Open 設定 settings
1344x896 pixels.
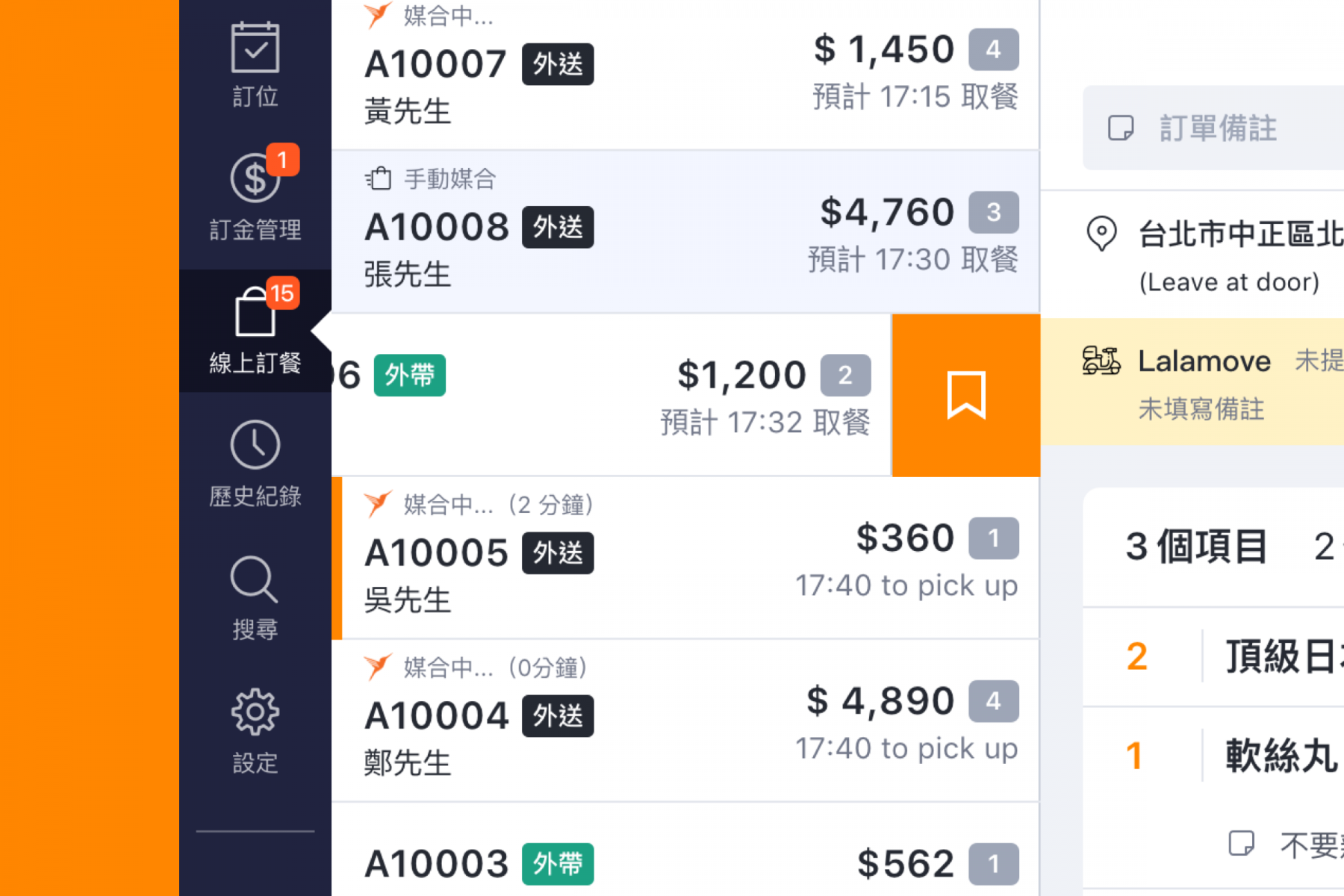click(x=255, y=731)
